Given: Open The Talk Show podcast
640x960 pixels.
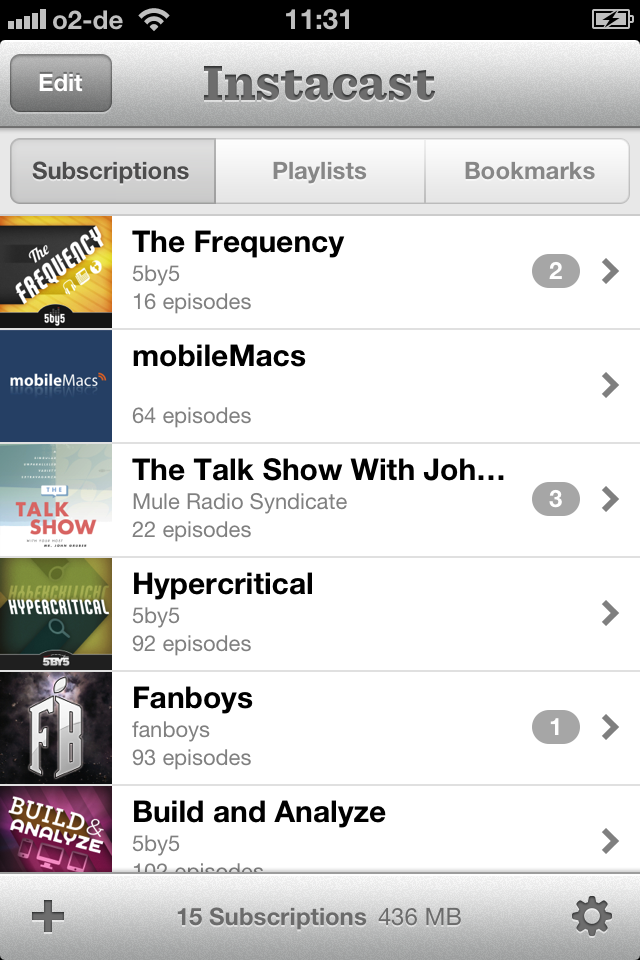Looking at the screenshot, I should [320, 500].
